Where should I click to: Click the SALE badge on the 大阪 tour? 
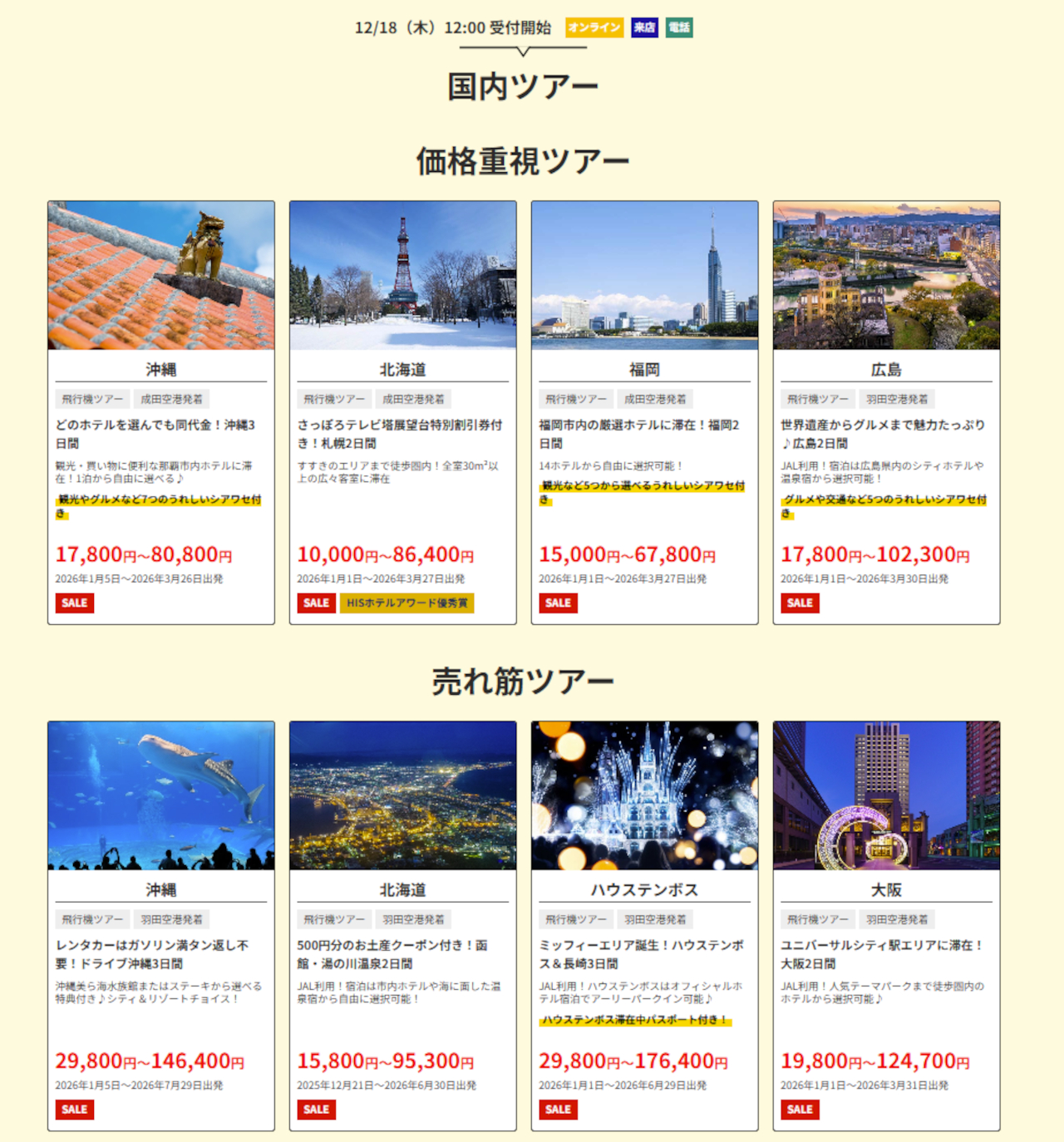coord(799,1109)
